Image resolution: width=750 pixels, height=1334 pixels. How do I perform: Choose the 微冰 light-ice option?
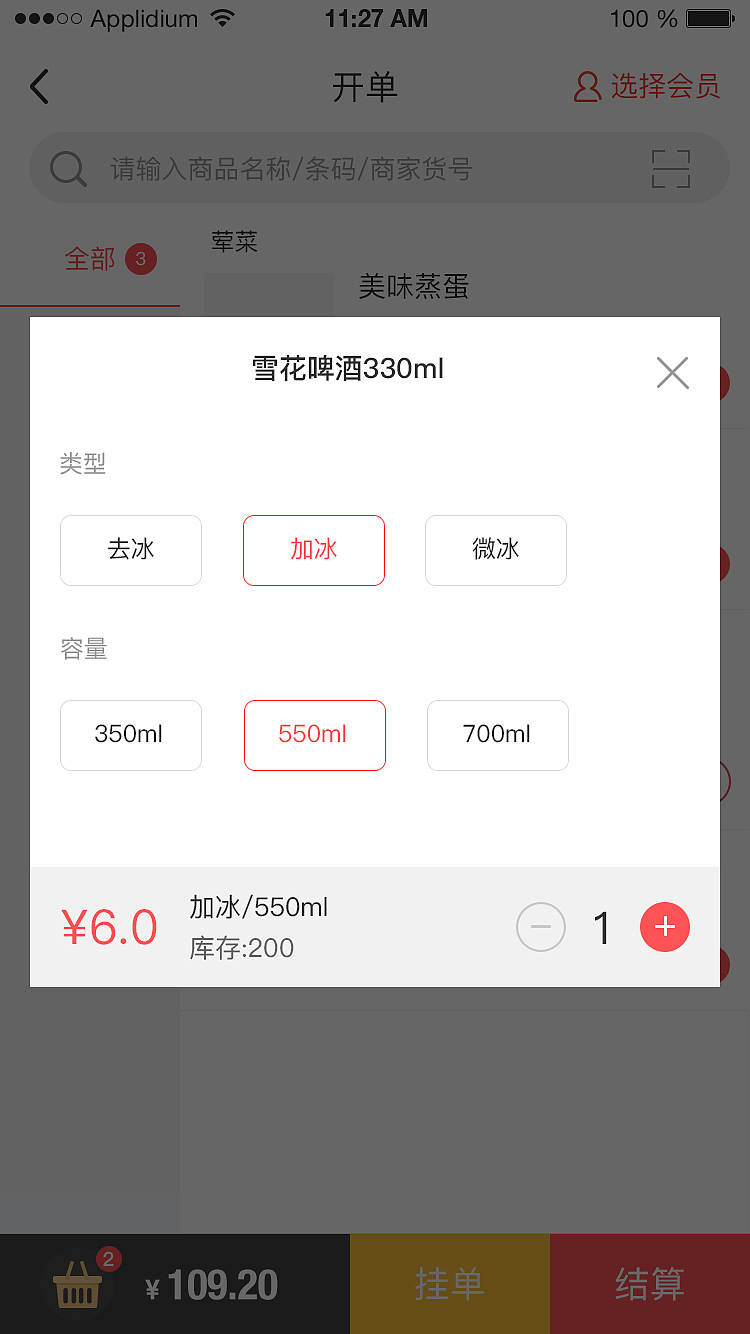[495, 550]
